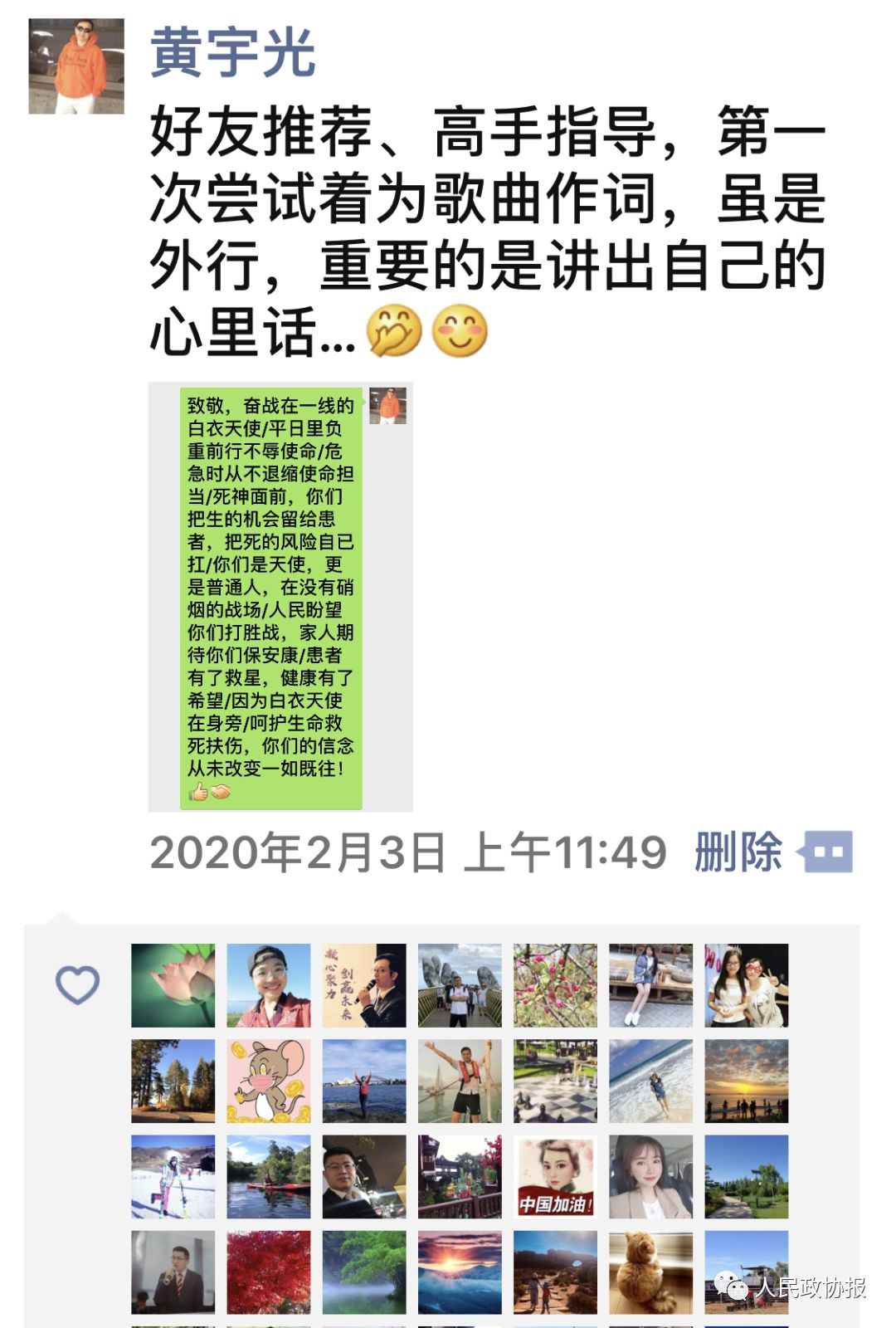Open 黄宇光's profile photo
The image size is (896, 1328).
[76, 66]
